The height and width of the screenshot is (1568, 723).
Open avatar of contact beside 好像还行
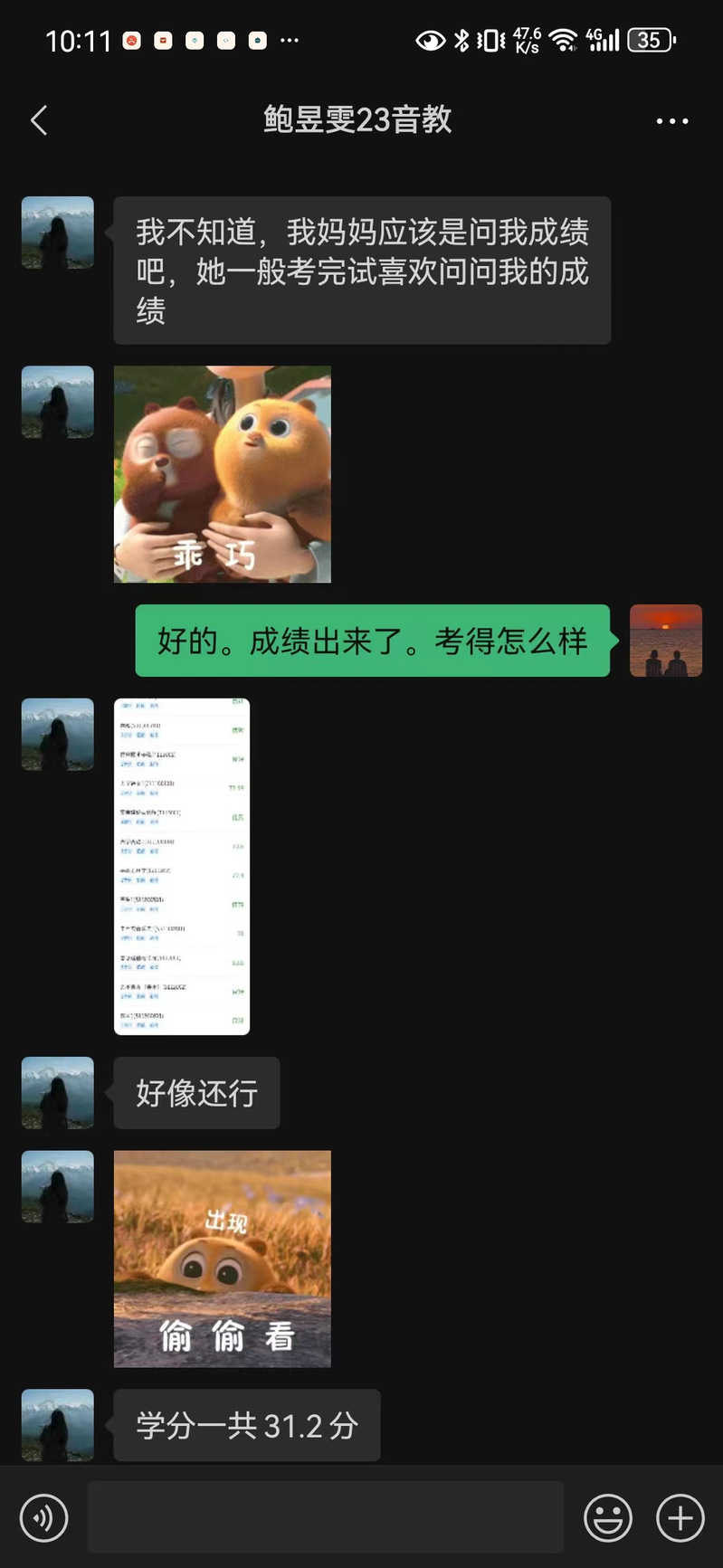point(58,1093)
